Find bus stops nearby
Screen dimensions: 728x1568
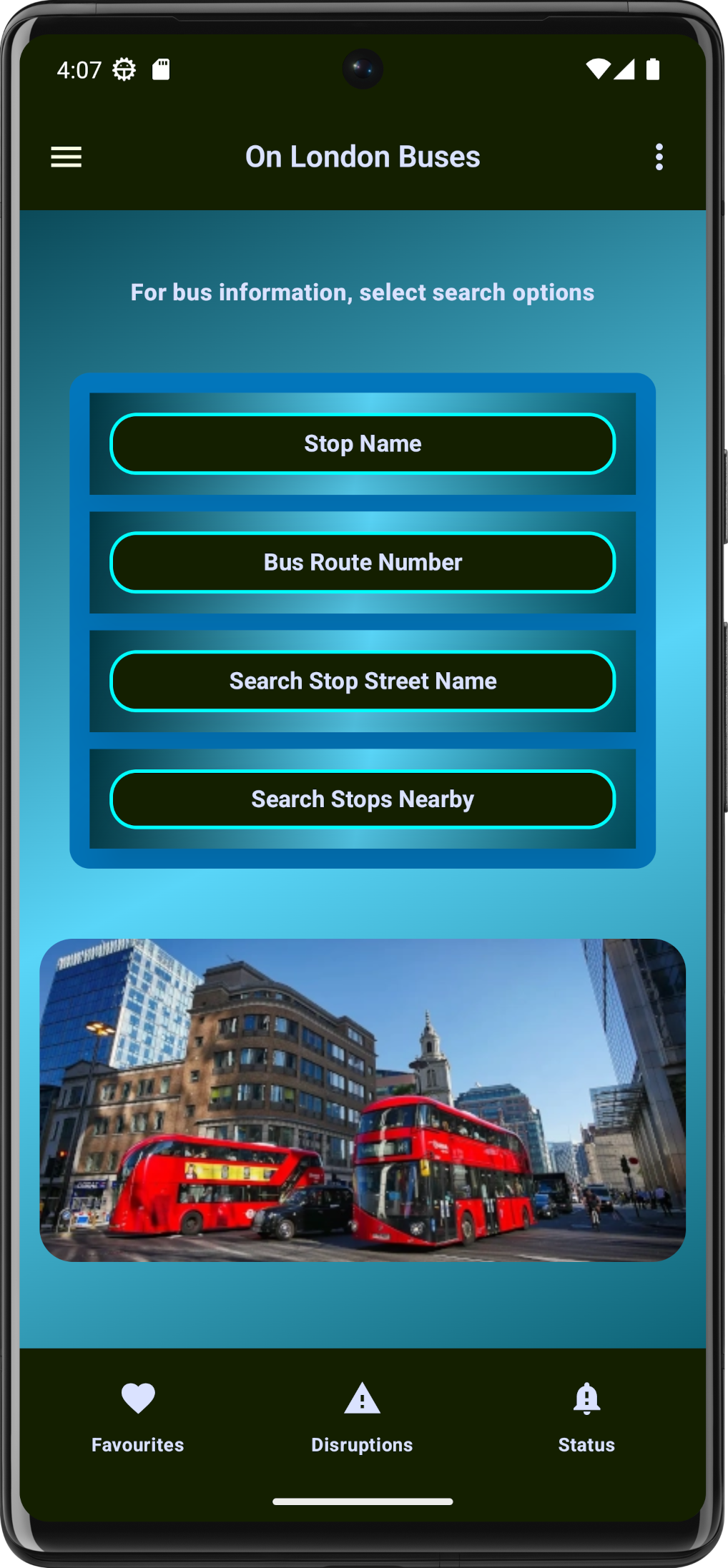click(363, 799)
